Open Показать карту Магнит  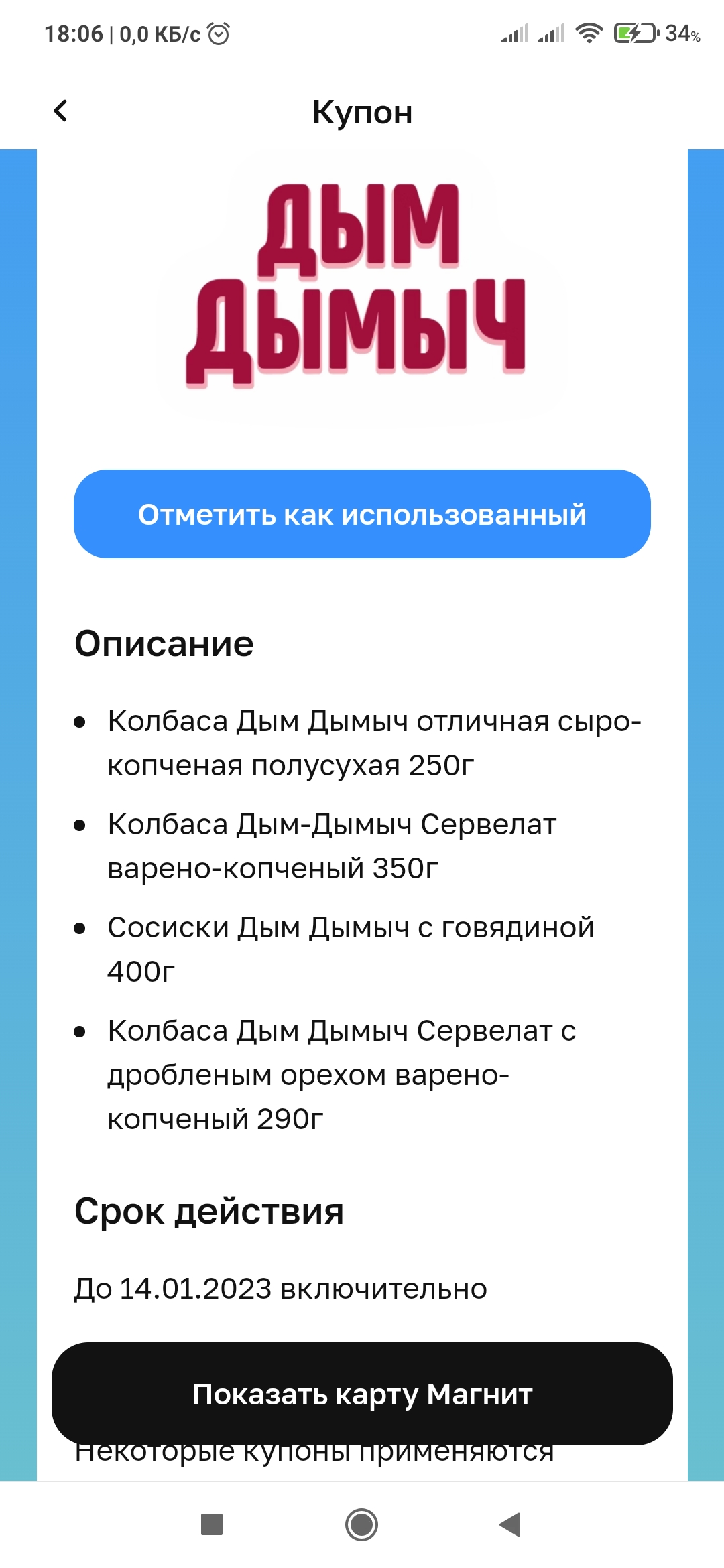pos(362,1394)
